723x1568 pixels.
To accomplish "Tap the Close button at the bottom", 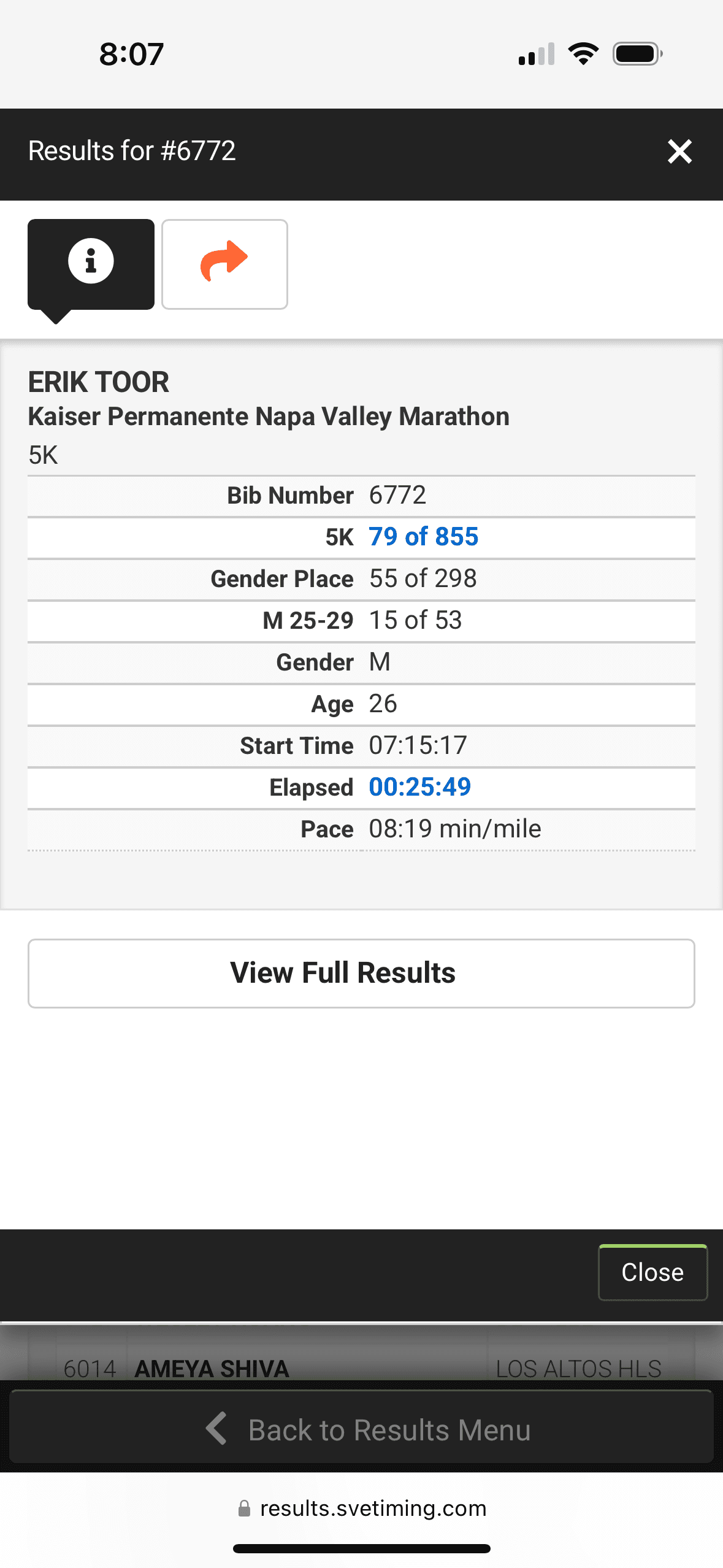I will [x=652, y=1272].
